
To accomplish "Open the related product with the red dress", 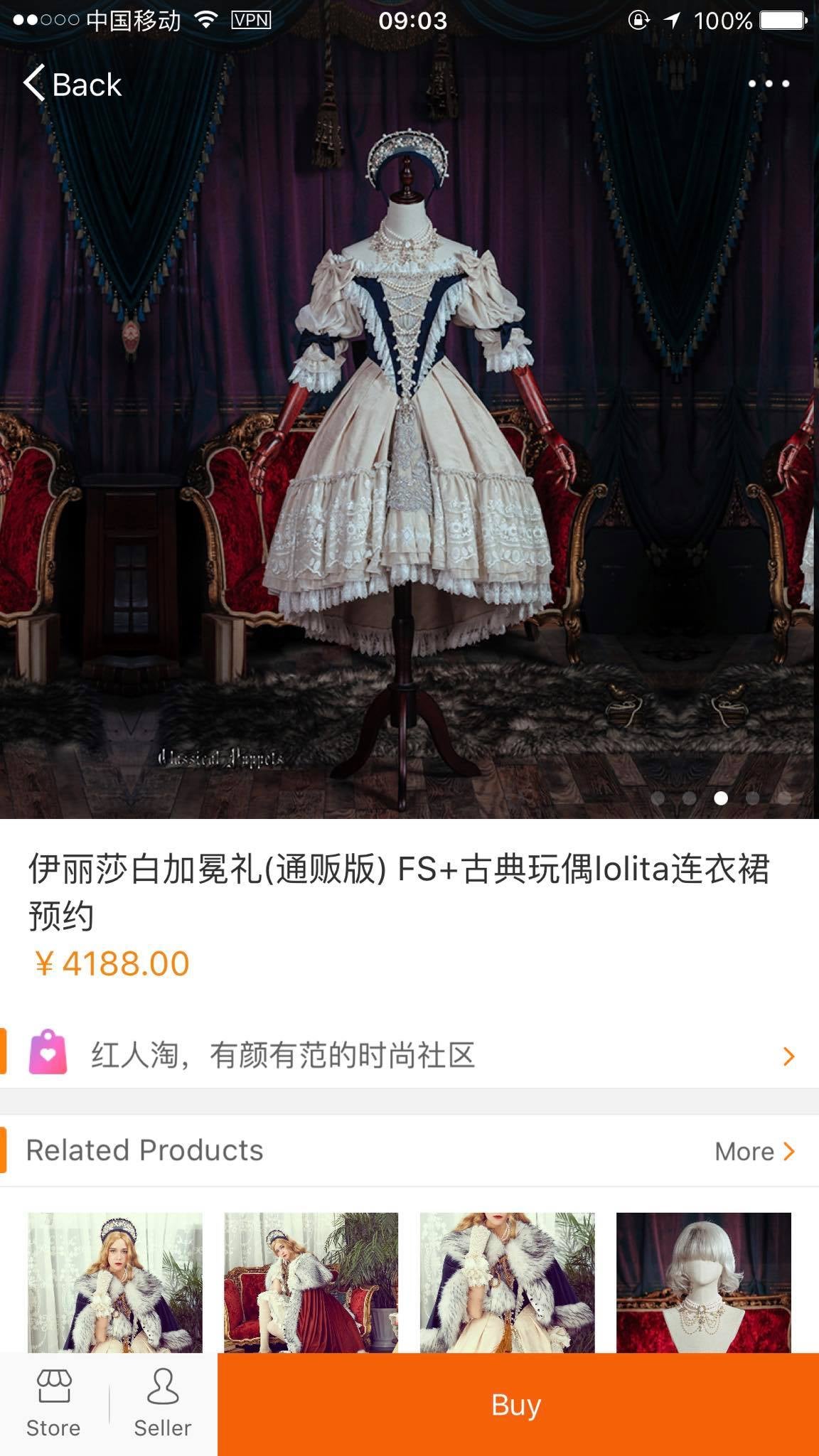I will (311, 1282).
